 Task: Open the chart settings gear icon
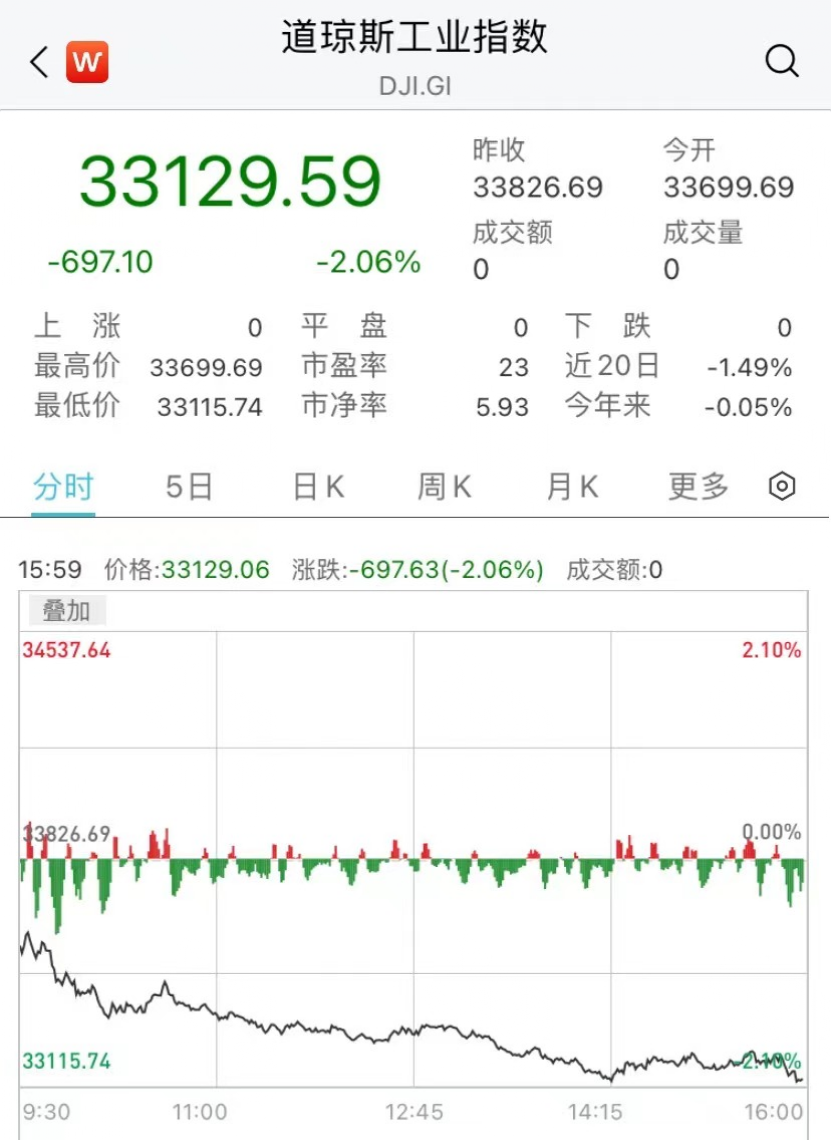782,486
